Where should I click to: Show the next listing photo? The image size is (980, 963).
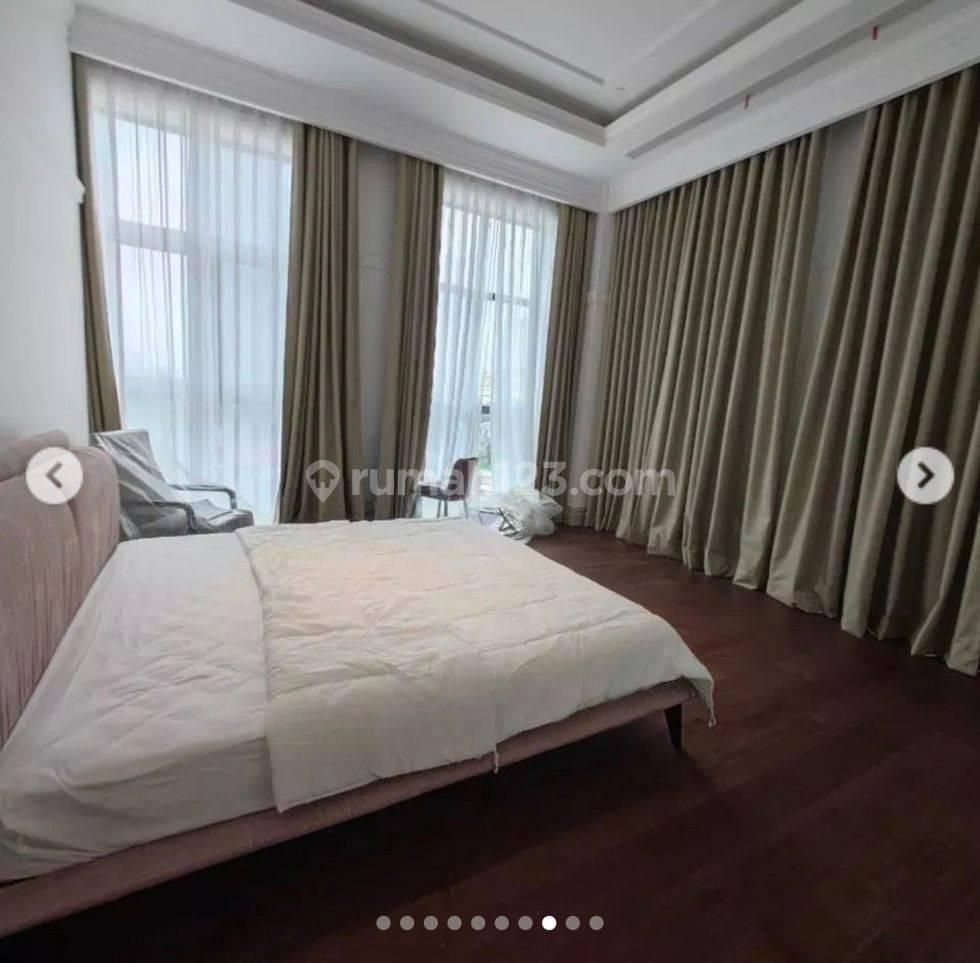click(x=925, y=475)
